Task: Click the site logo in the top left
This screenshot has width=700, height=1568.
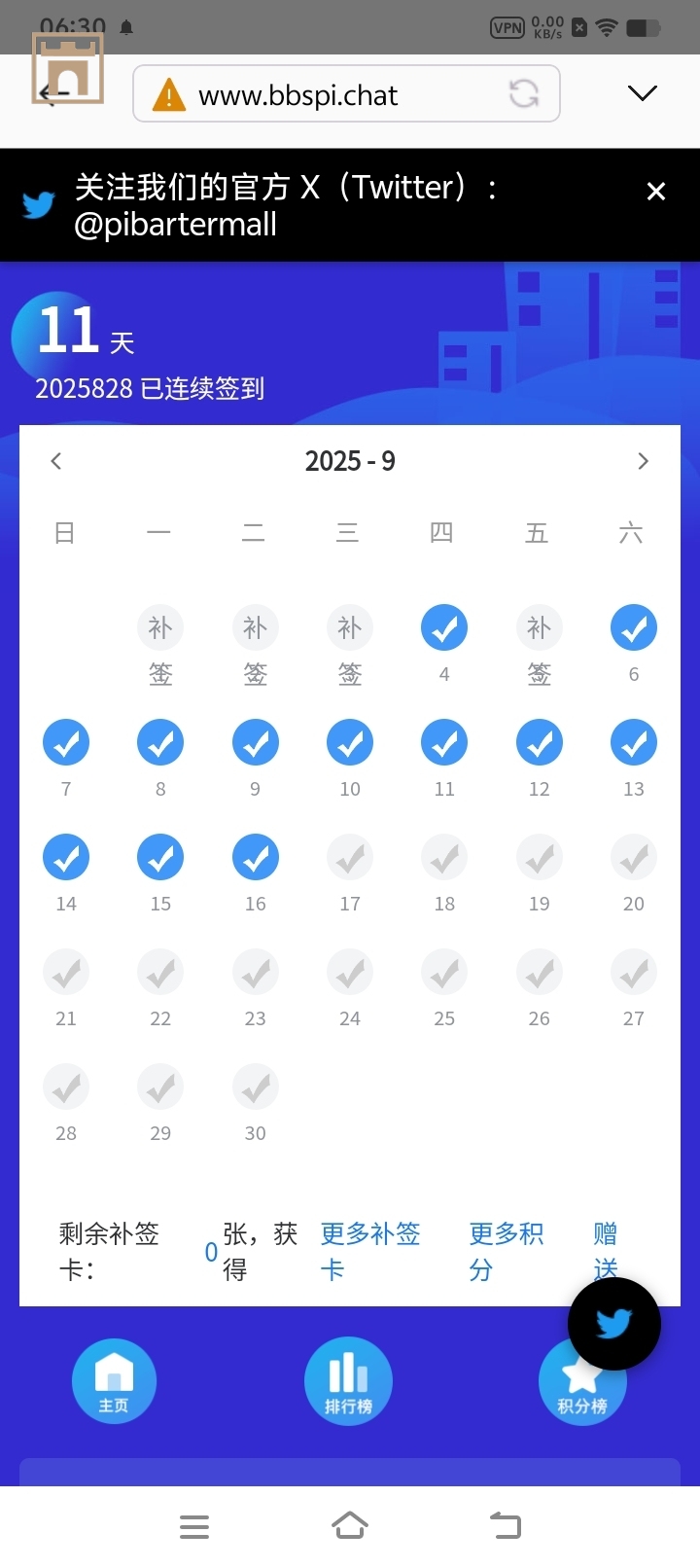Action: coord(68,68)
